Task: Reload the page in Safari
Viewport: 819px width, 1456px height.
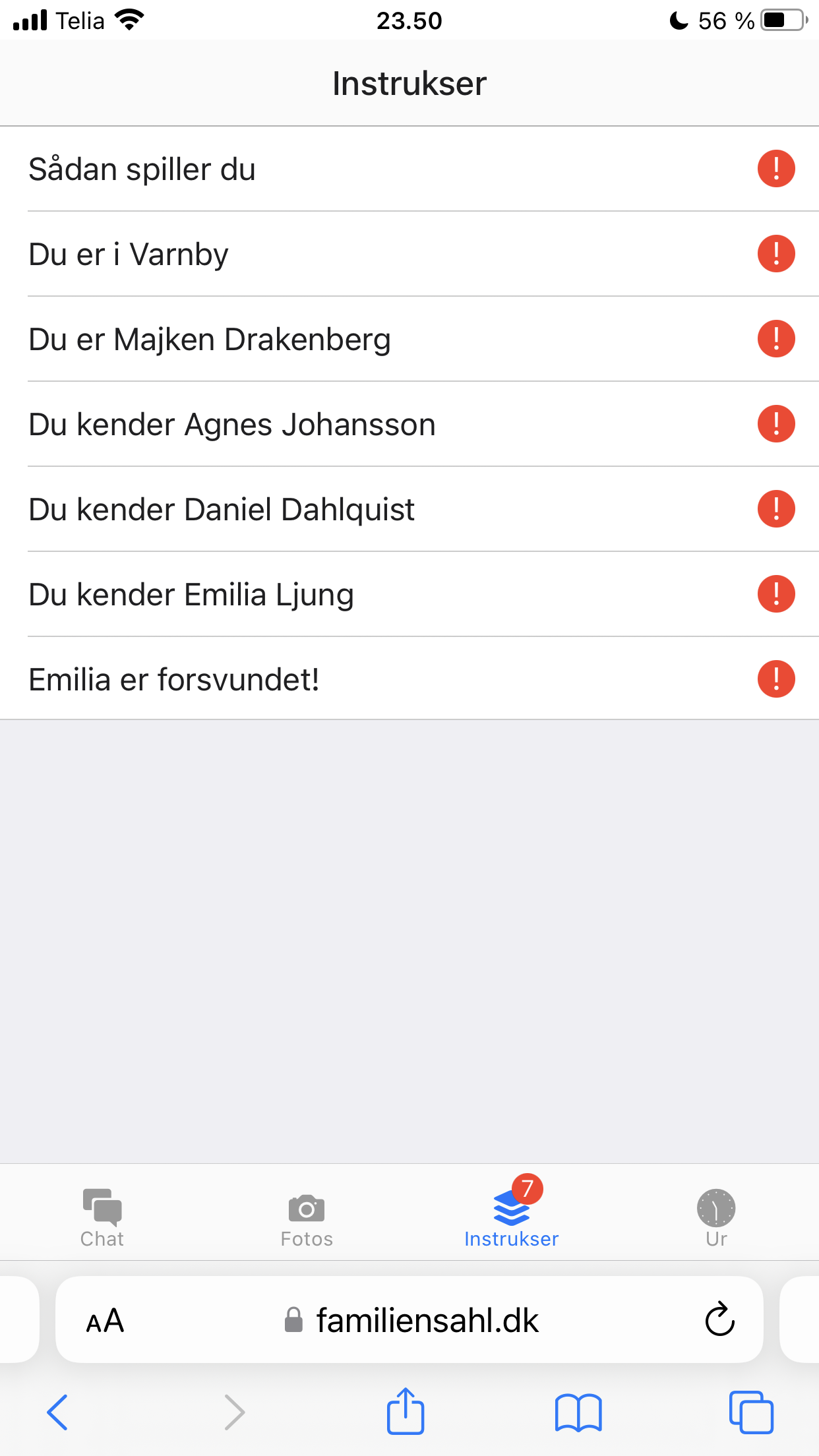Action: (719, 1320)
